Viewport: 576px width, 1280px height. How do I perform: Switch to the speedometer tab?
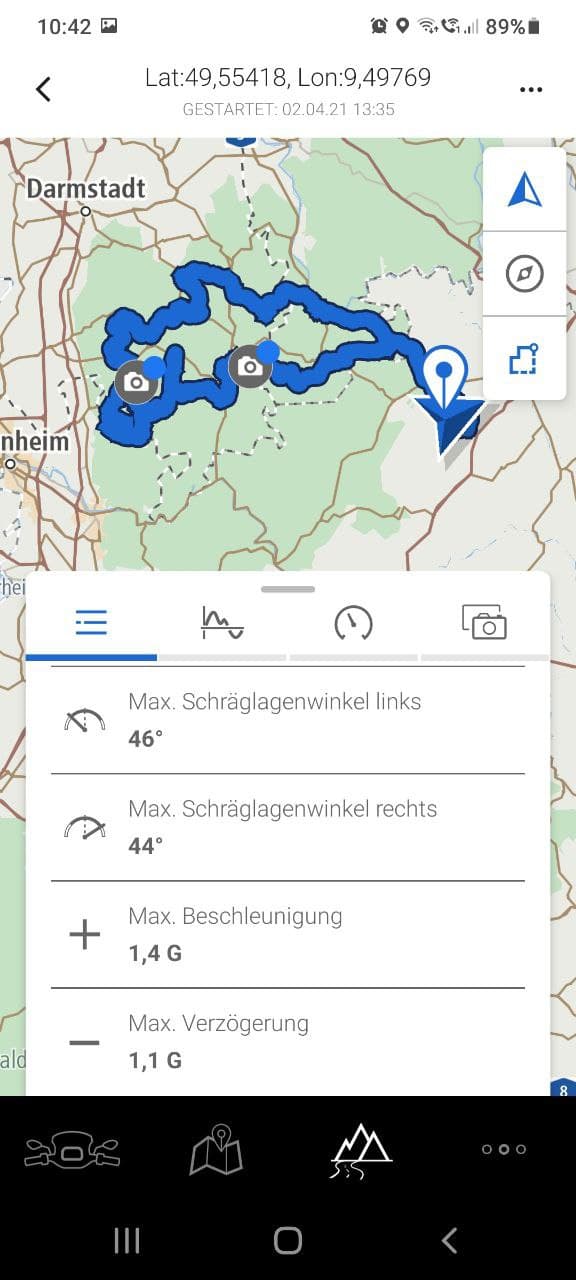pos(353,623)
